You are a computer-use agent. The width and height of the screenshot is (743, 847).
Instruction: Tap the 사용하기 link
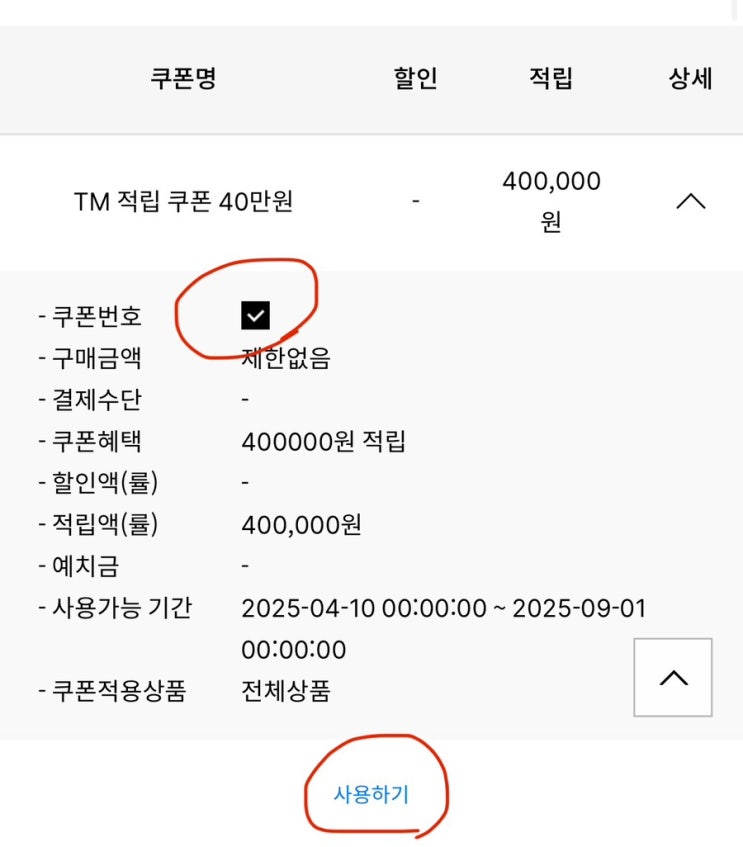371,794
